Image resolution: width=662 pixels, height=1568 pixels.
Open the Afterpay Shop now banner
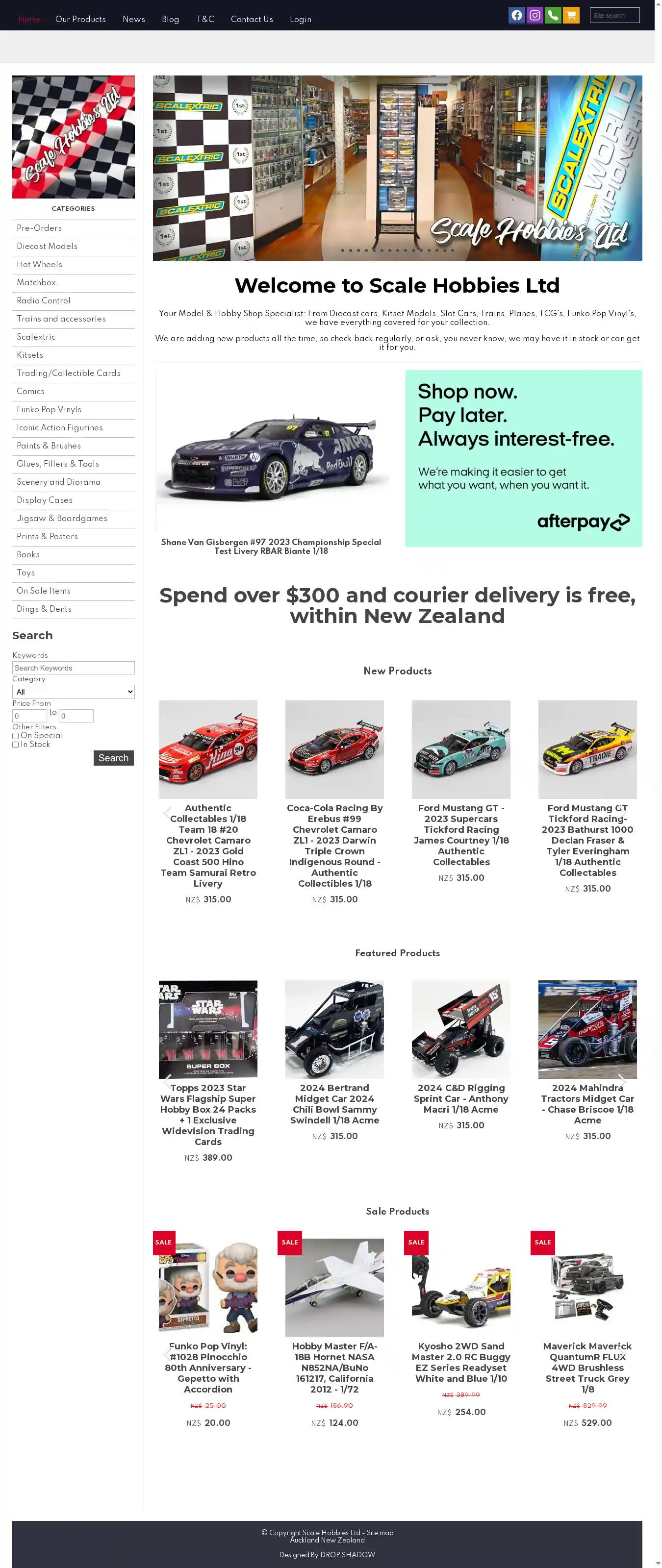(x=523, y=458)
